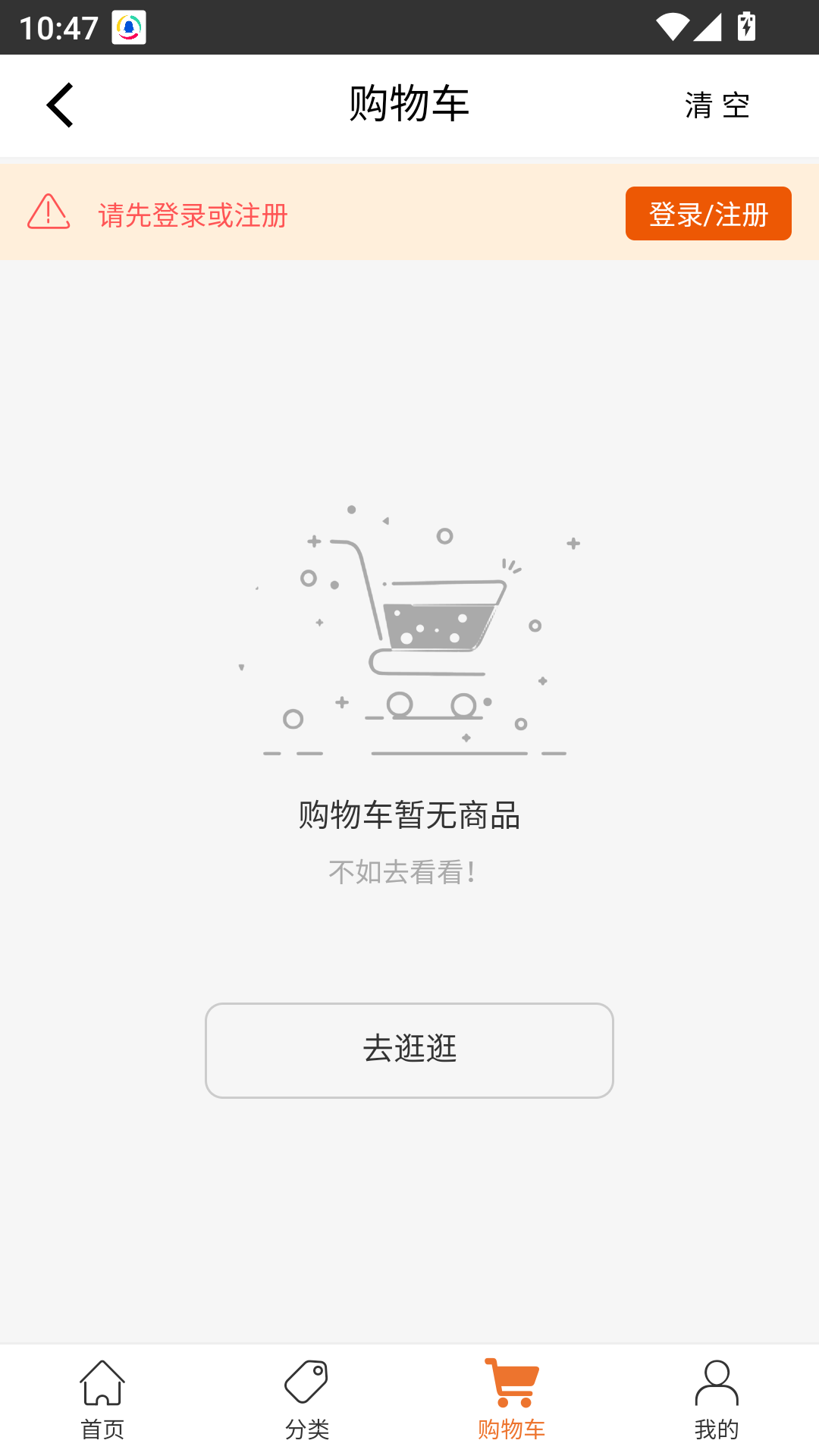The width and height of the screenshot is (819, 1456).
Task: Tap 去逛逛 to browse products
Action: point(409,1050)
